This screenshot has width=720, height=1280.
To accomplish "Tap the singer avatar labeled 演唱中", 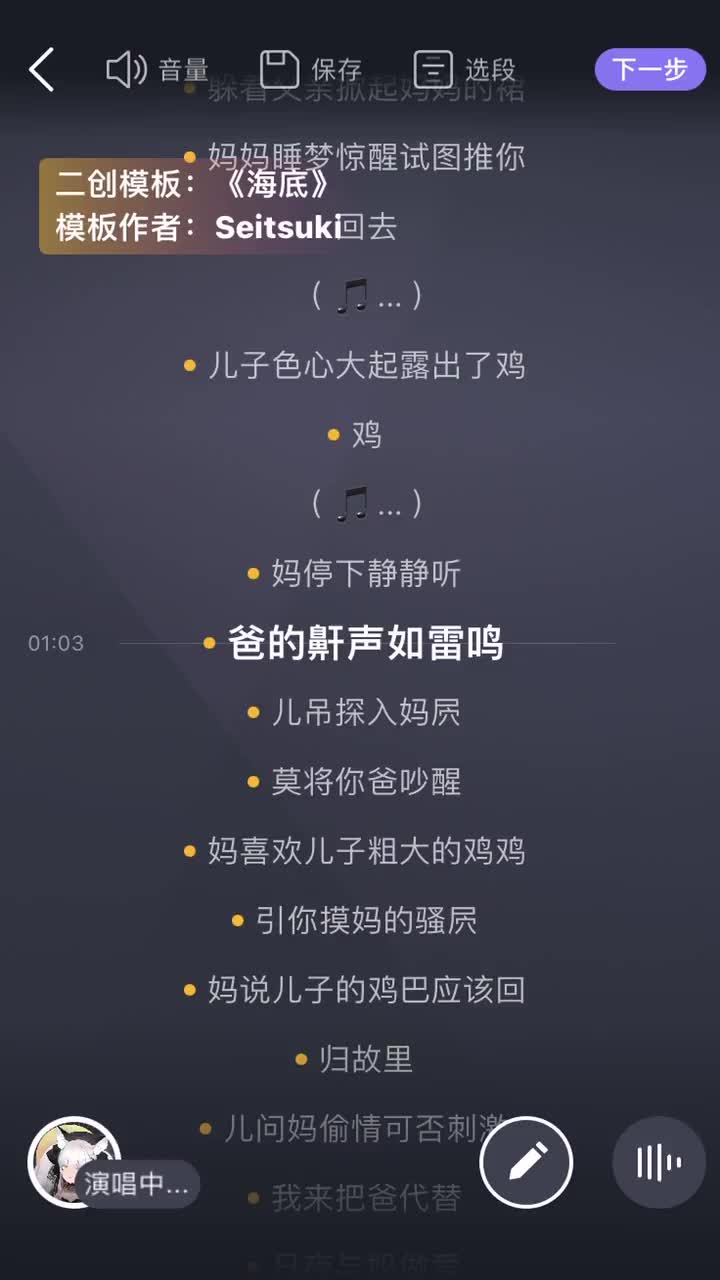I will [74, 1162].
